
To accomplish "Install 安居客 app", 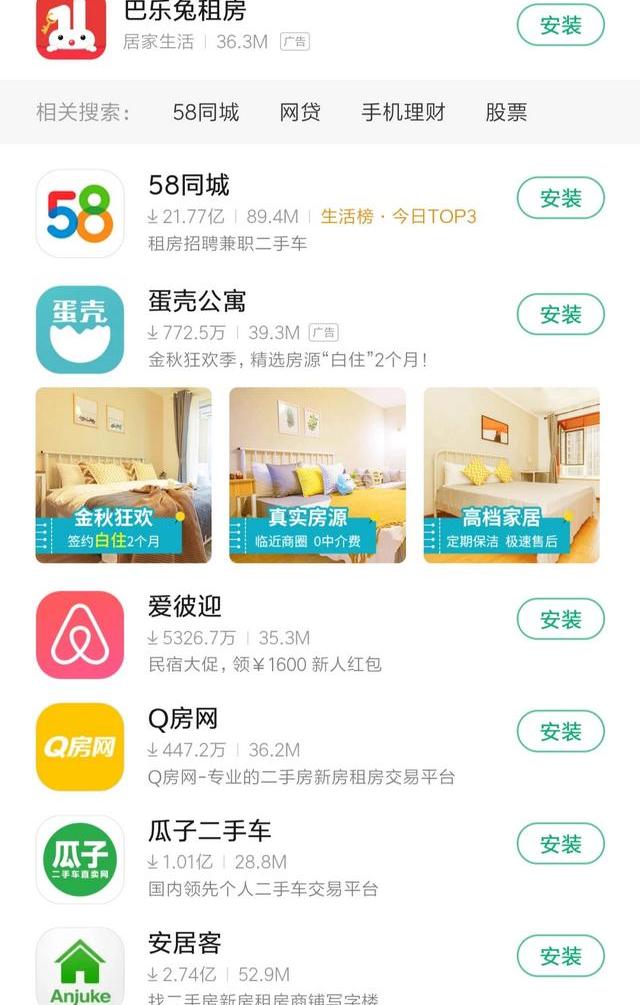I will tap(560, 955).
